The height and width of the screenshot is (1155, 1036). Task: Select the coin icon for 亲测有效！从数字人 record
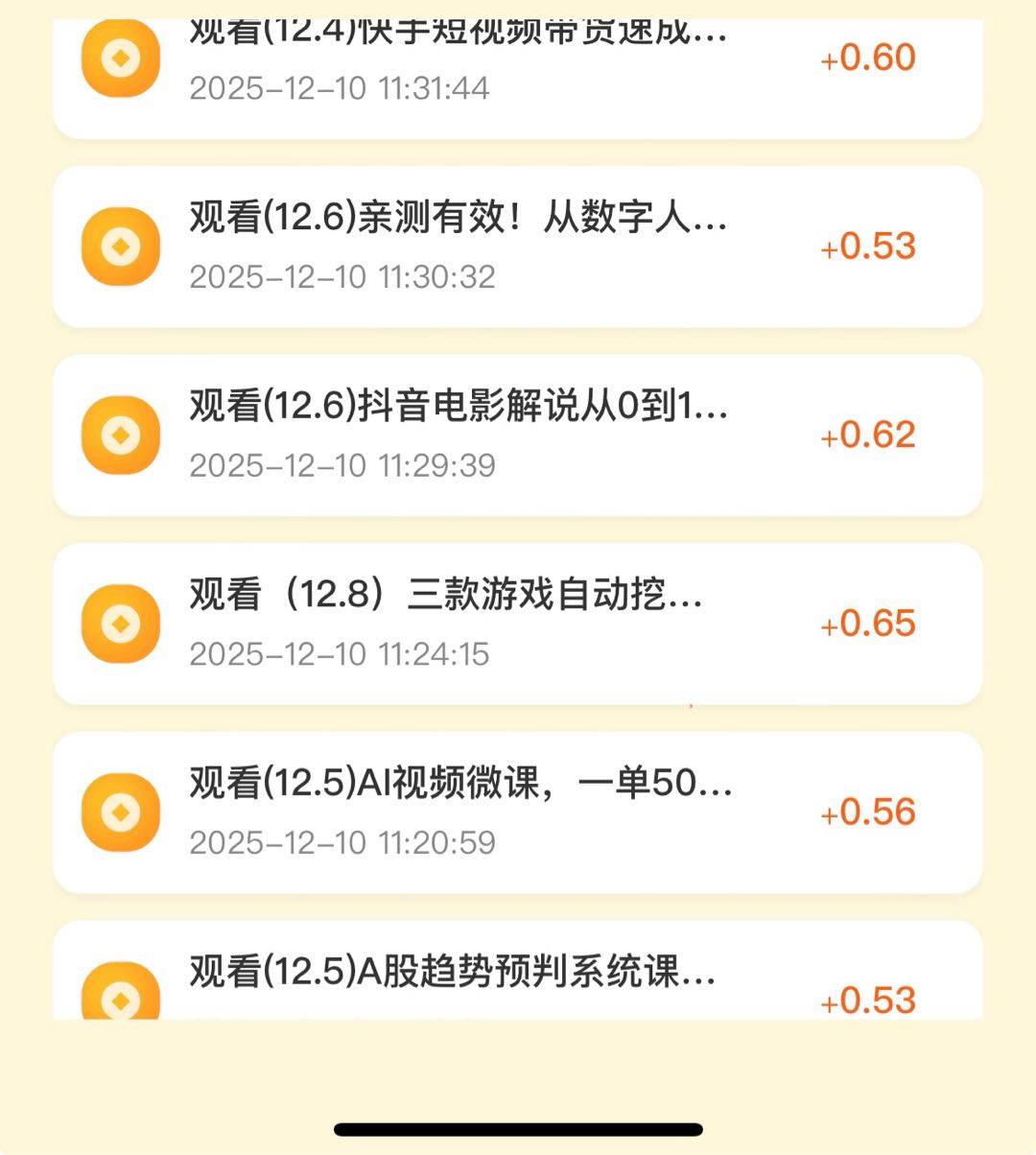(x=120, y=246)
